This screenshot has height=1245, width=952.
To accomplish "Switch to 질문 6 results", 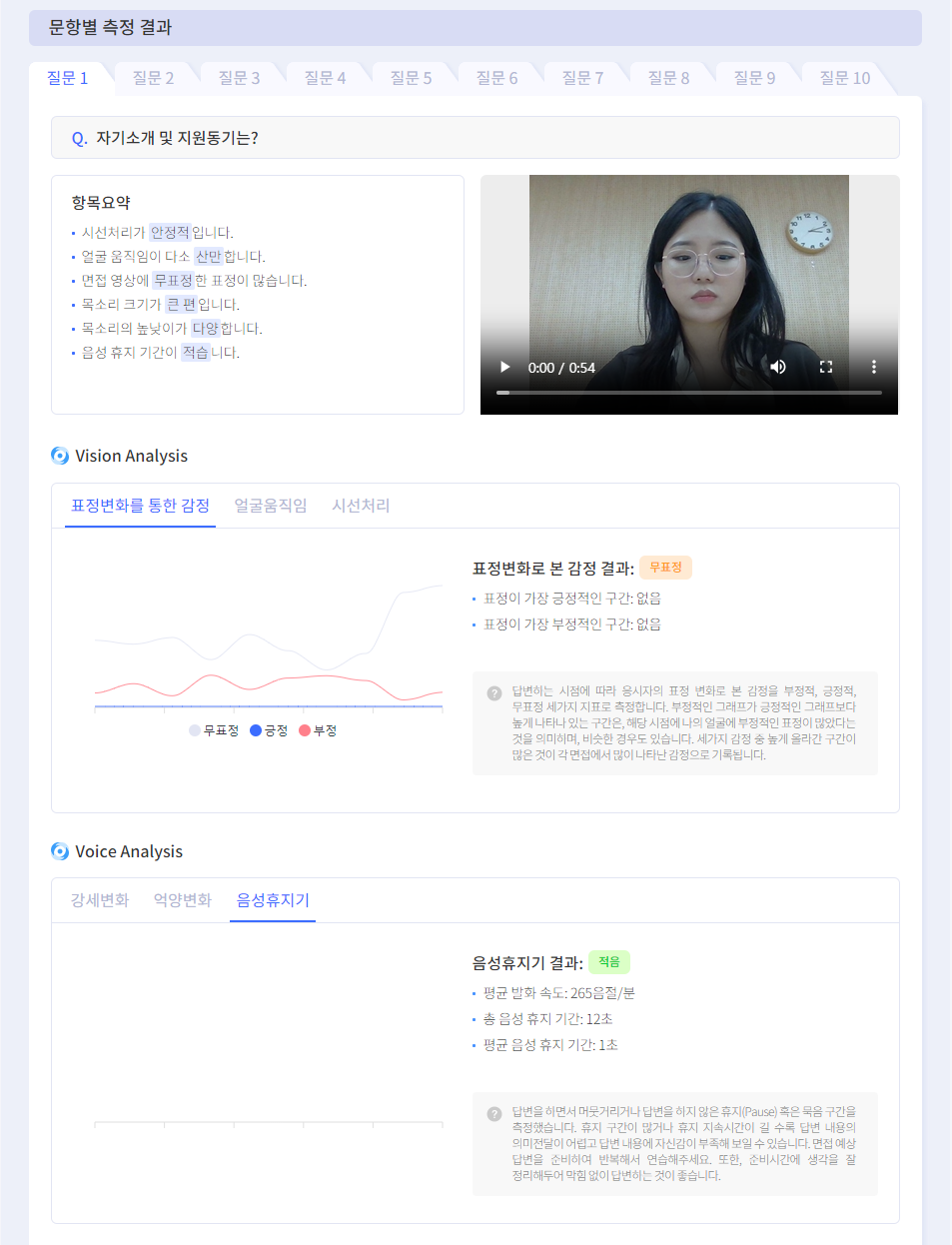I will pos(496,78).
